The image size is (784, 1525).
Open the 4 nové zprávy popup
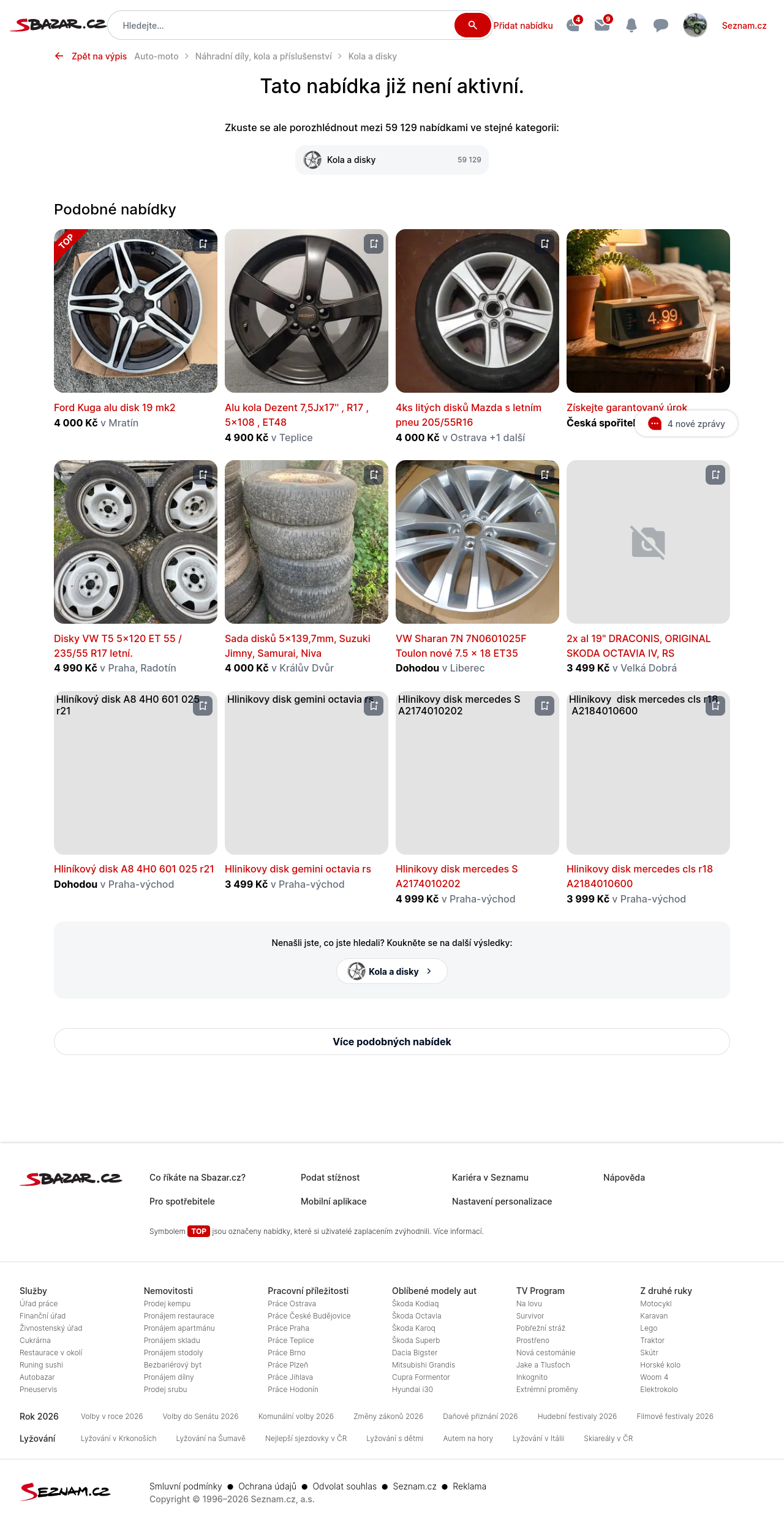686,423
